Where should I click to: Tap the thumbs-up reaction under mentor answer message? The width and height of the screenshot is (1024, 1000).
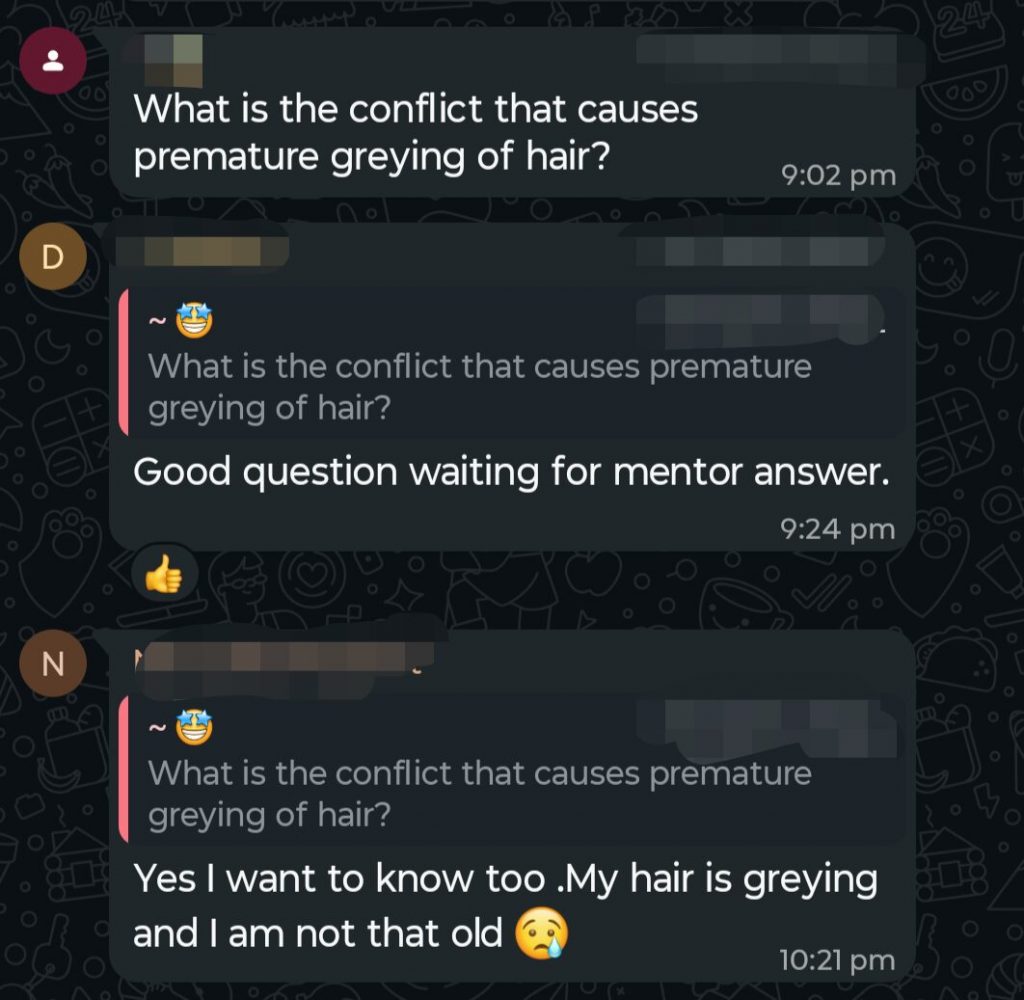point(164,574)
